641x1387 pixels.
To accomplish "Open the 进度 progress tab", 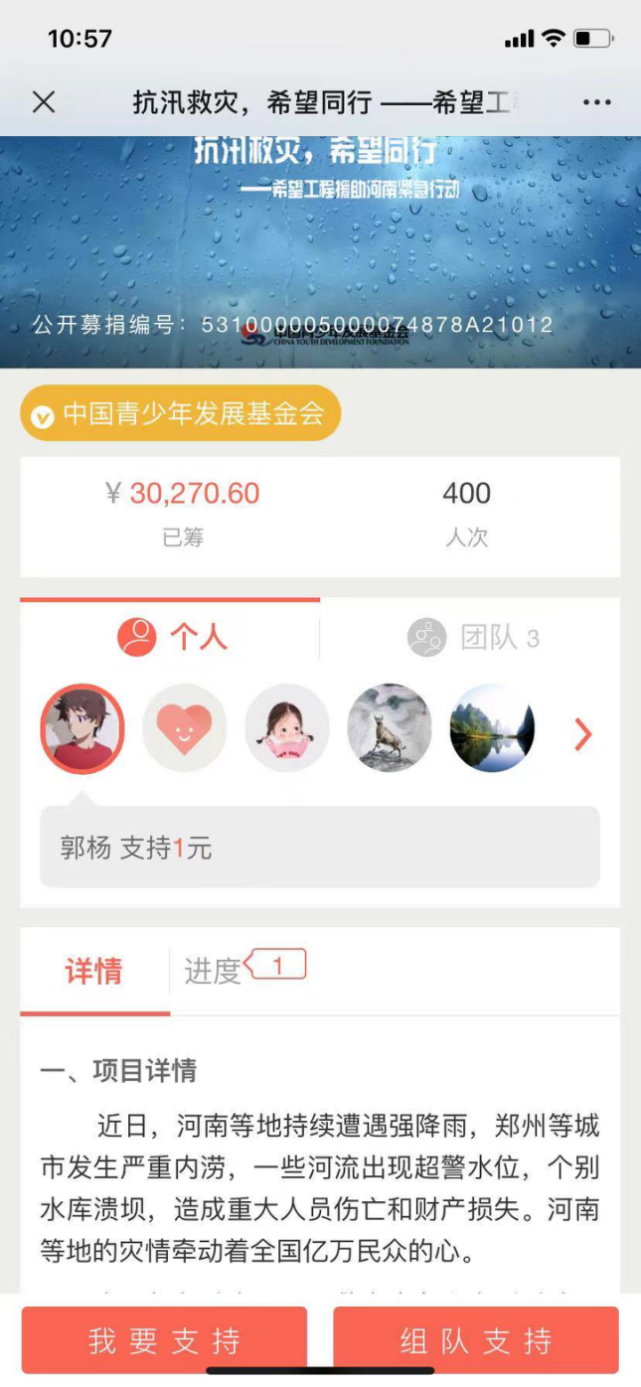I will click(x=213, y=971).
